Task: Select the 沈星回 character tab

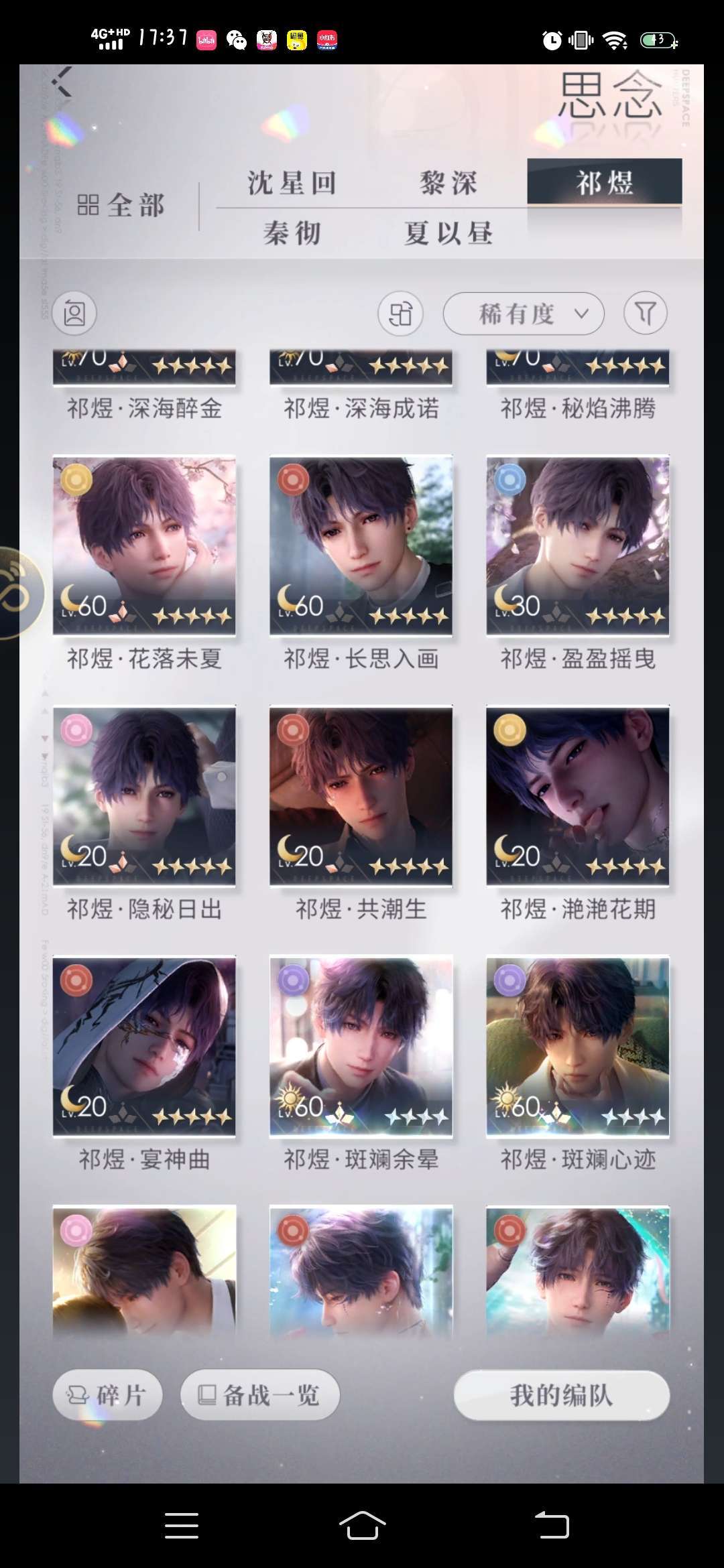Action: [x=292, y=183]
